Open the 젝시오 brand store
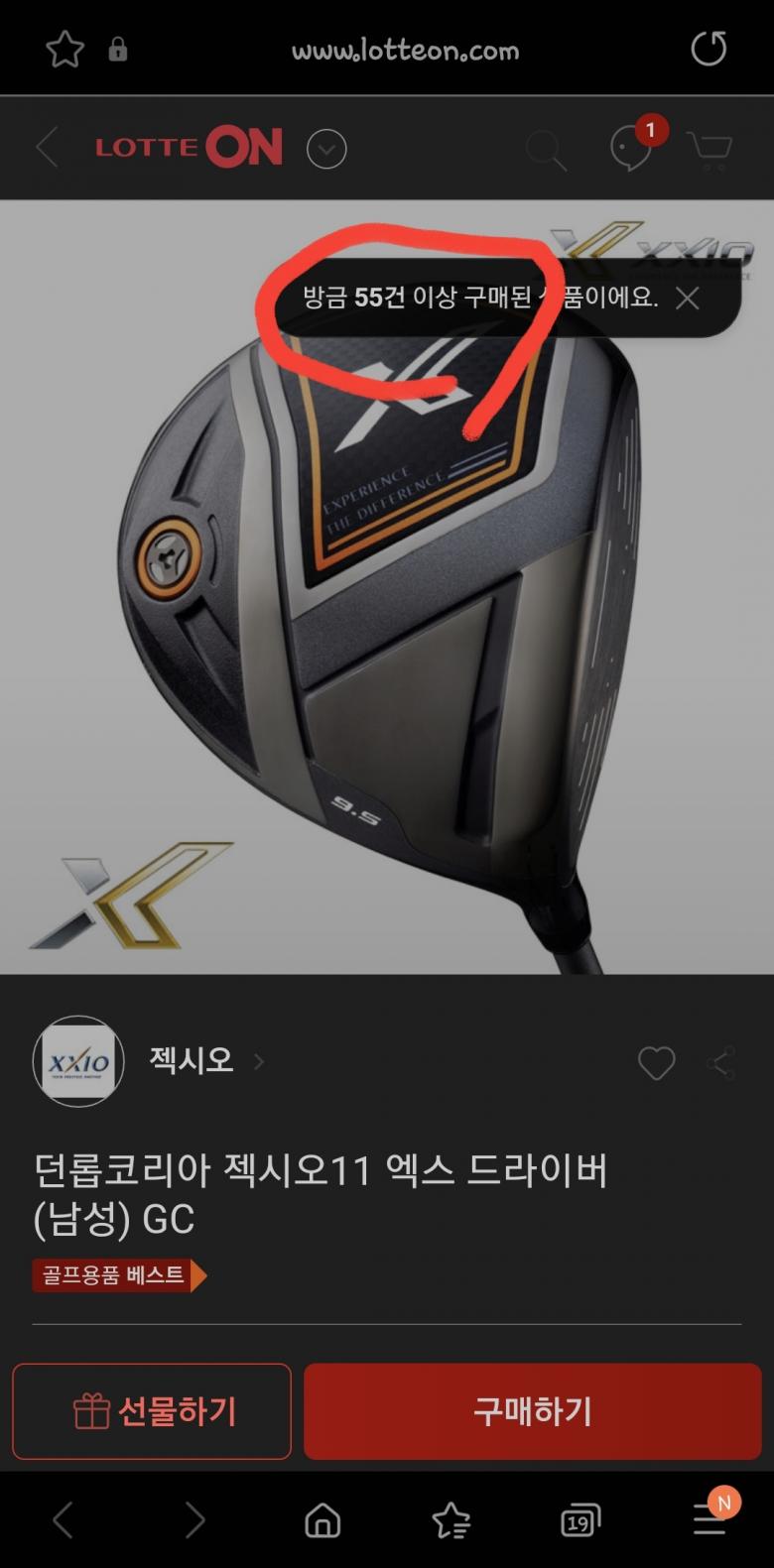This screenshot has width=774, height=1568. point(192,1061)
